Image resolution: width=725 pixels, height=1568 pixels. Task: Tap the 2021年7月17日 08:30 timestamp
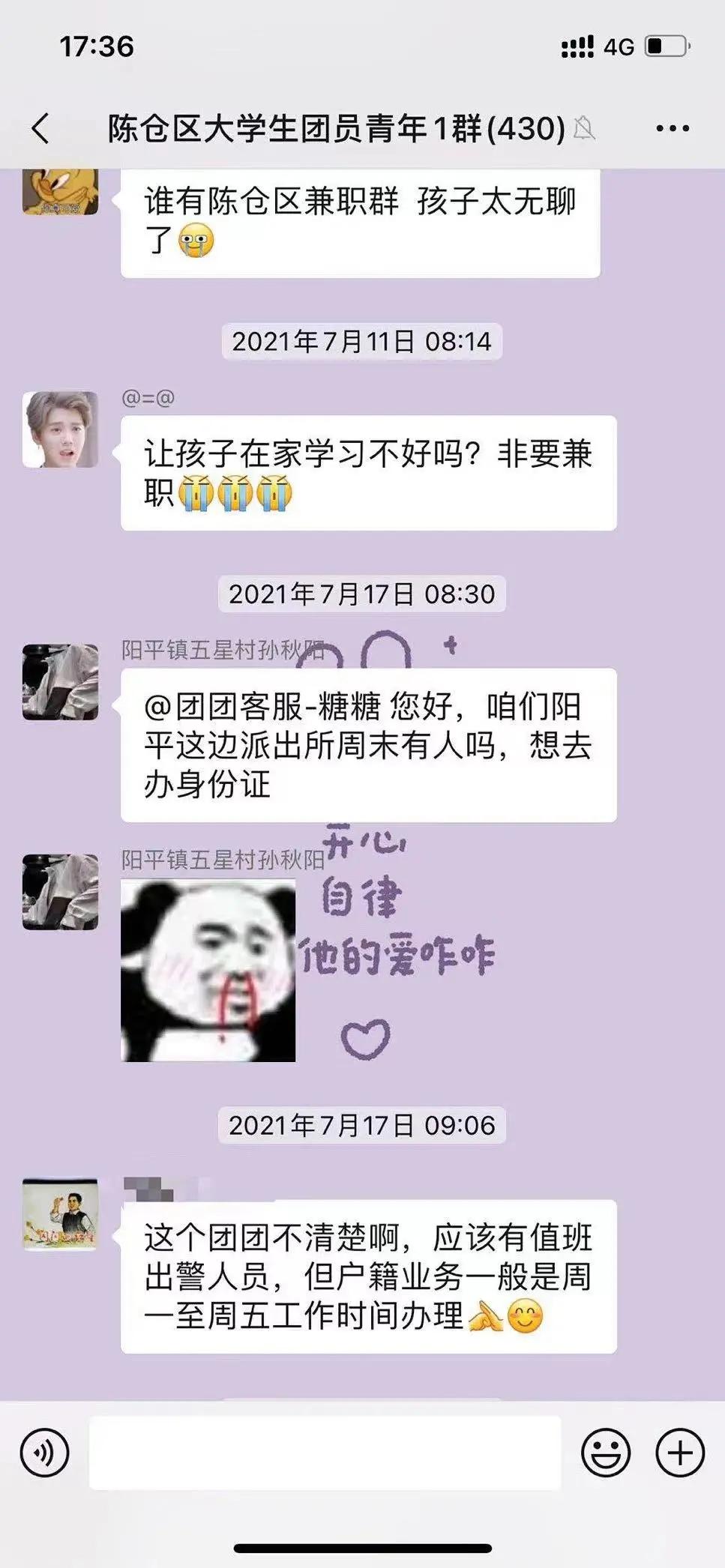[362, 594]
